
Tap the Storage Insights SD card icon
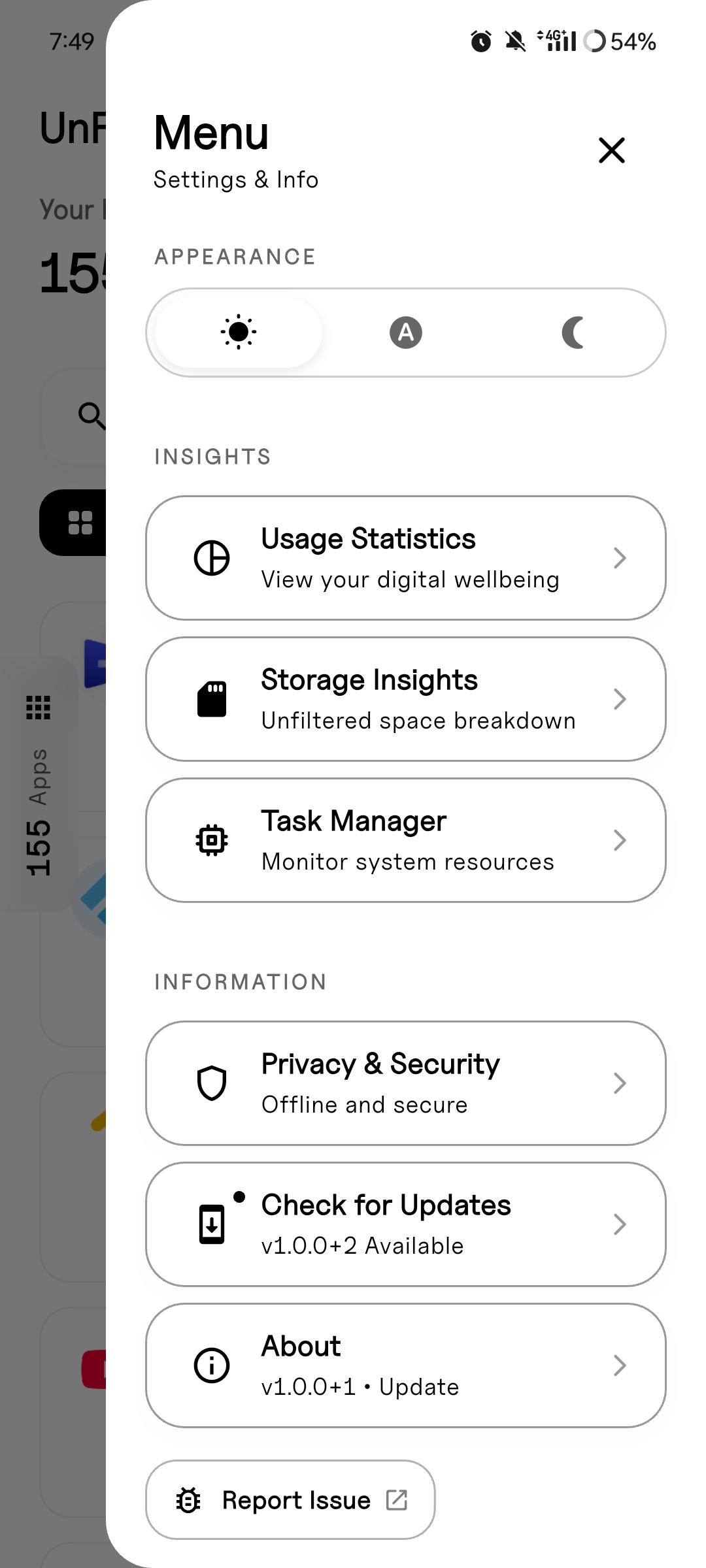[212, 698]
